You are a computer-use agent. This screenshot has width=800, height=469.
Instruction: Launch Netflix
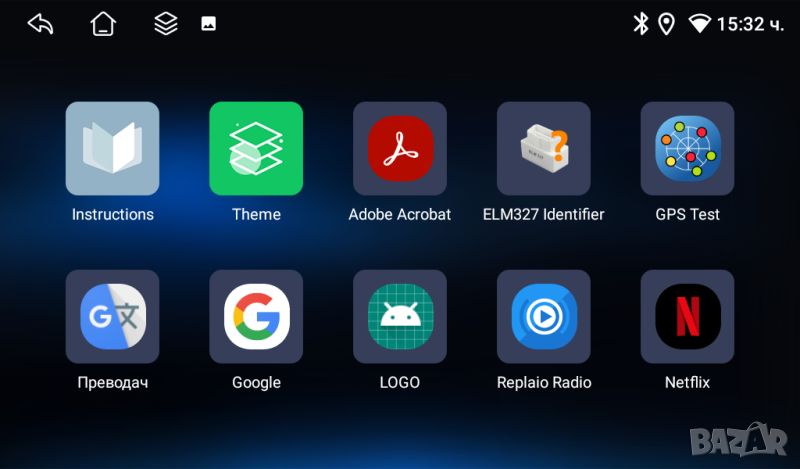coord(687,316)
